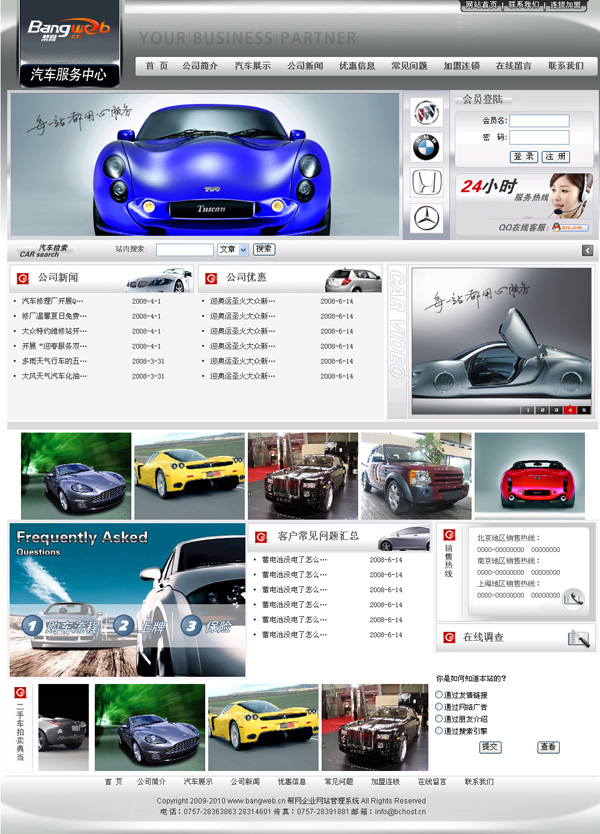The width and height of the screenshot is (600, 834).
Task: Select the 通过友情链接 survey option
Action: point(439,694)
